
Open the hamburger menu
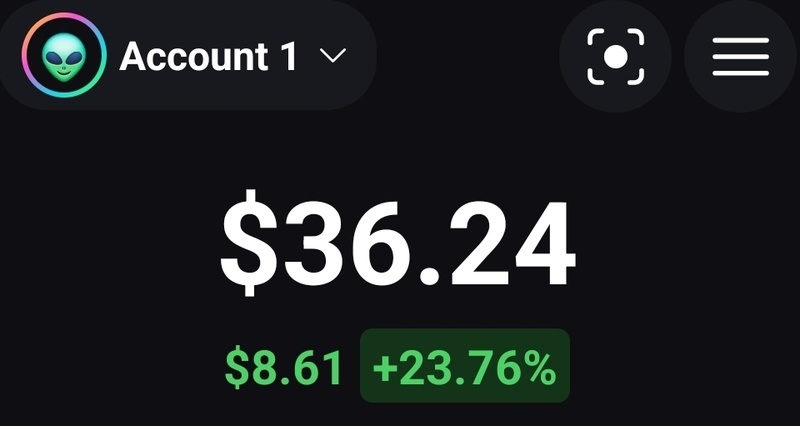(740, 57)
